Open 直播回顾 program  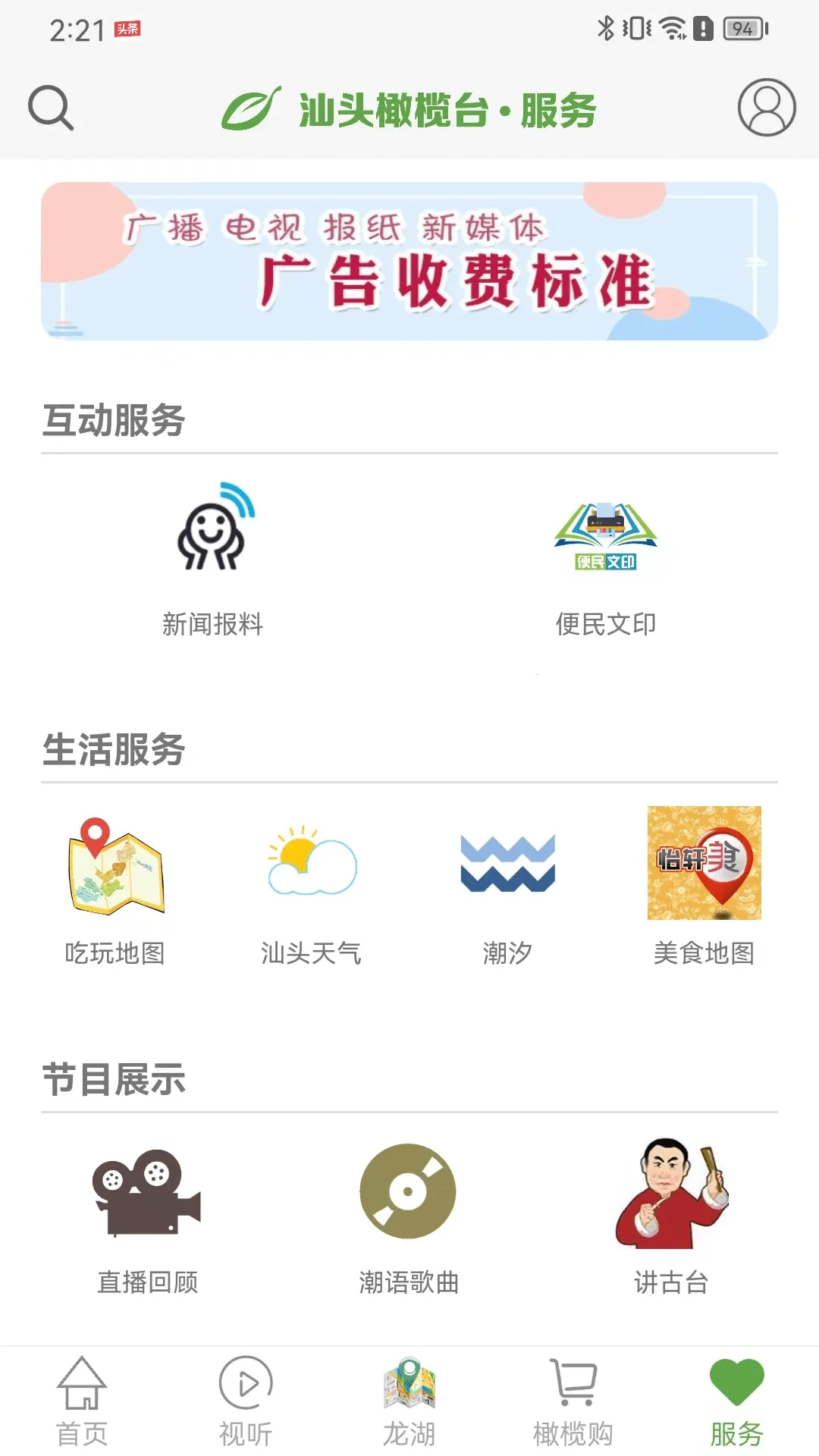pyautogui.click(x=147, y=1216)
